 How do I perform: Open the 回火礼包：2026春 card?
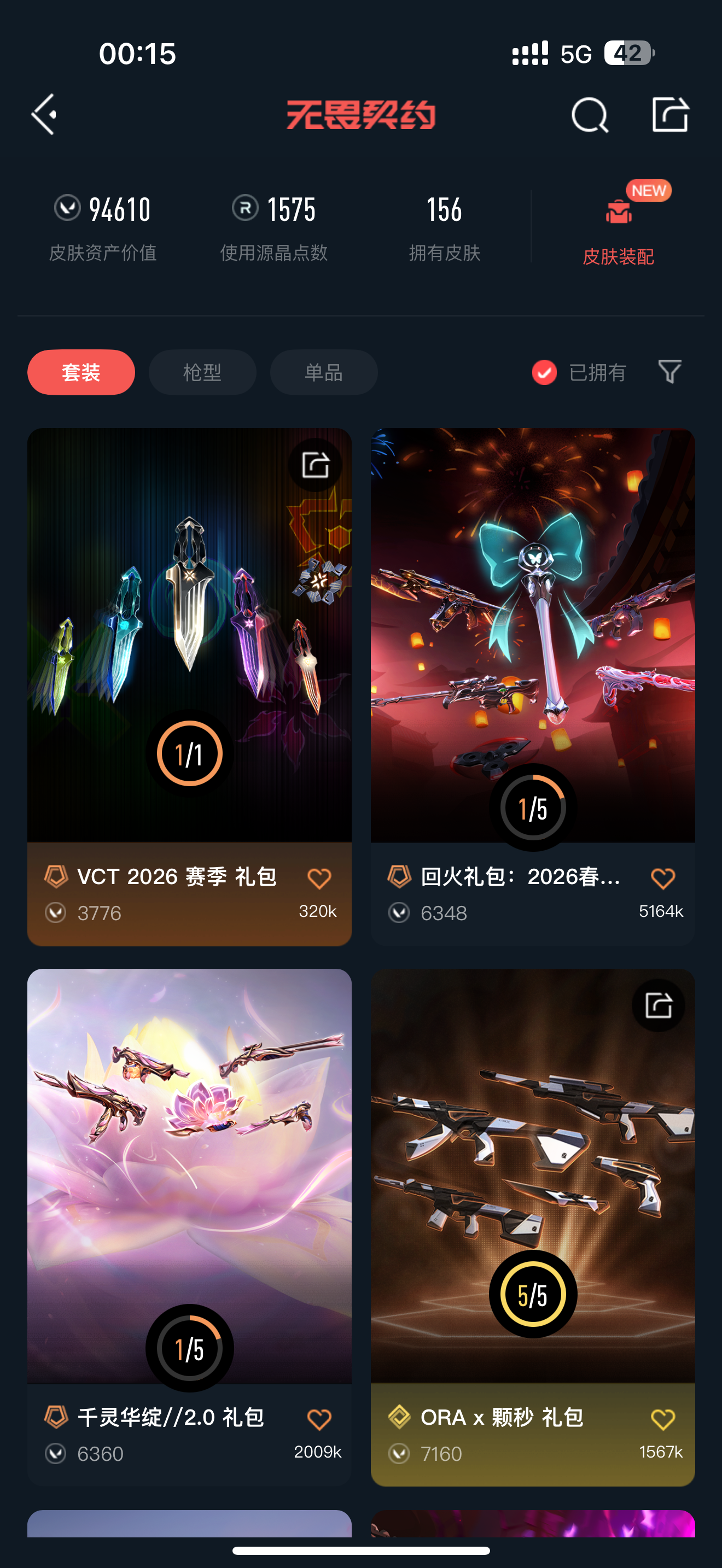point(533,687)
